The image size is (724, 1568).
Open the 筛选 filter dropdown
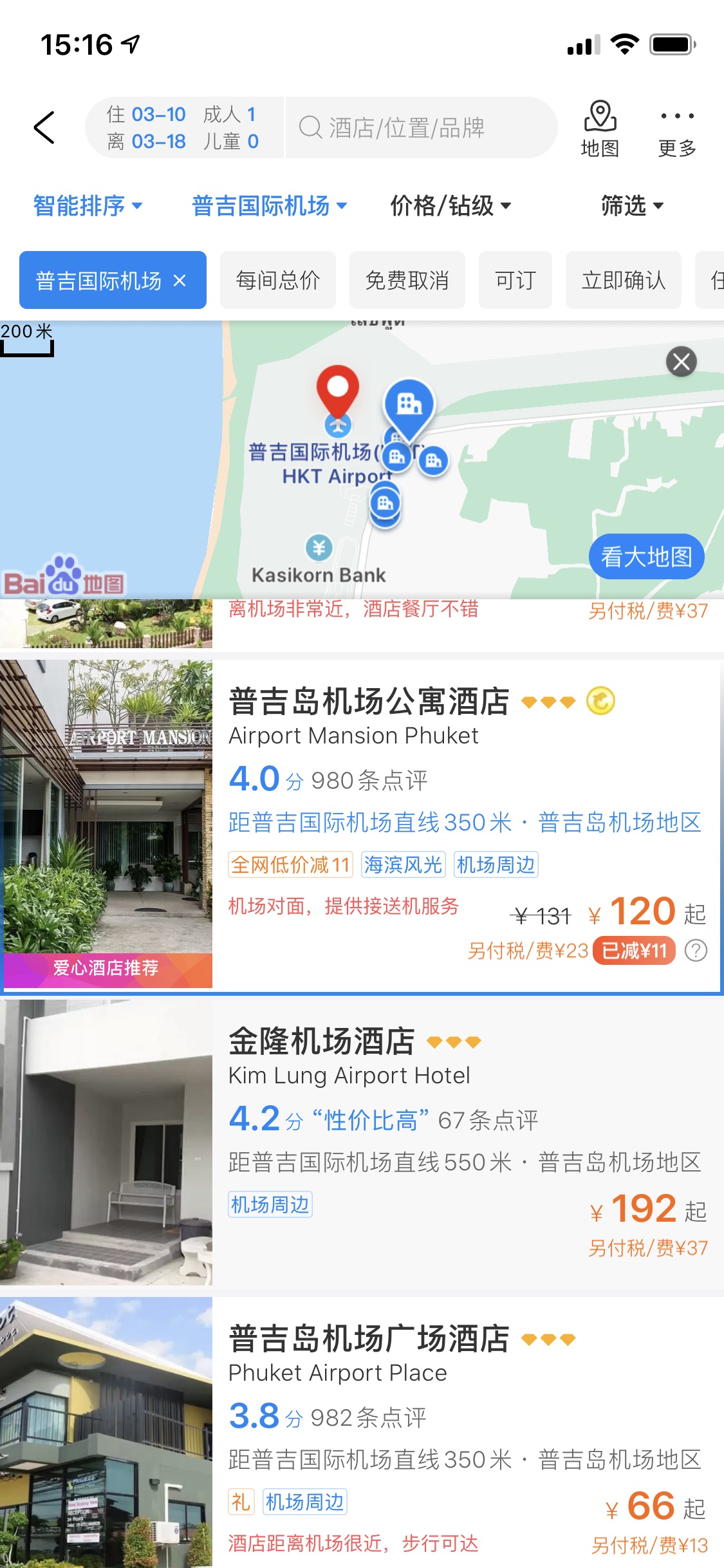tap(632, 206)
